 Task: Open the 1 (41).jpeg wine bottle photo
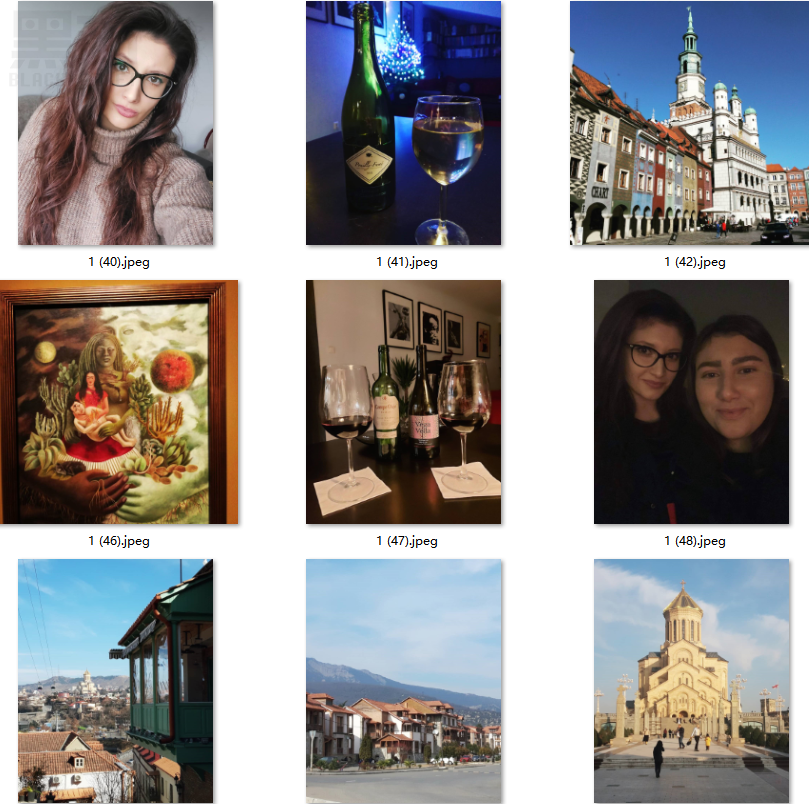click(403, 123)
